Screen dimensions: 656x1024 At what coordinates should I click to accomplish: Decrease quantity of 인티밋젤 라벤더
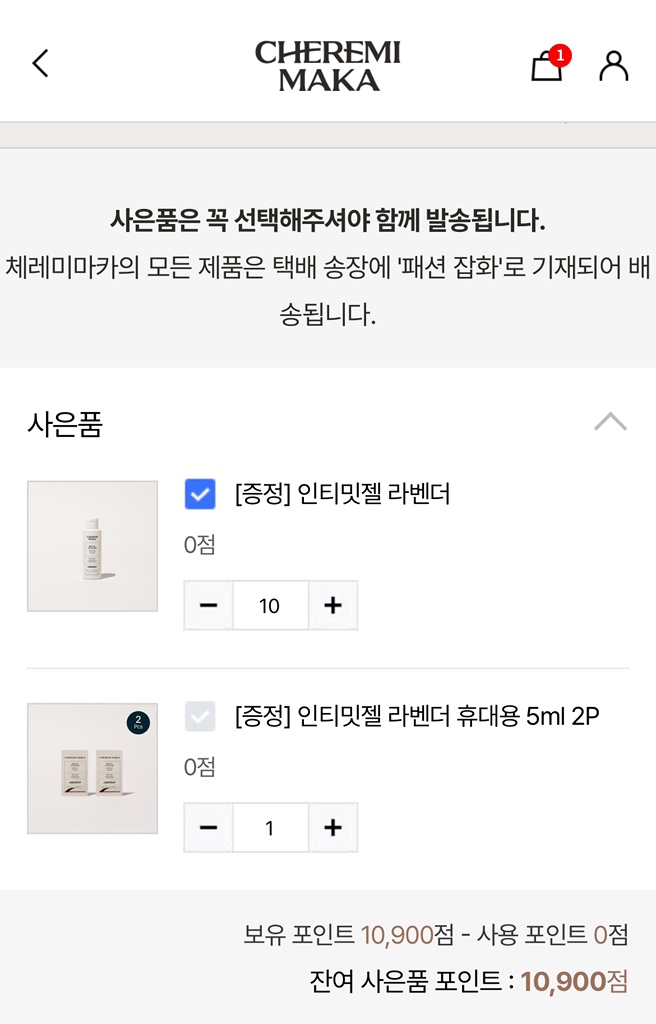208,605
